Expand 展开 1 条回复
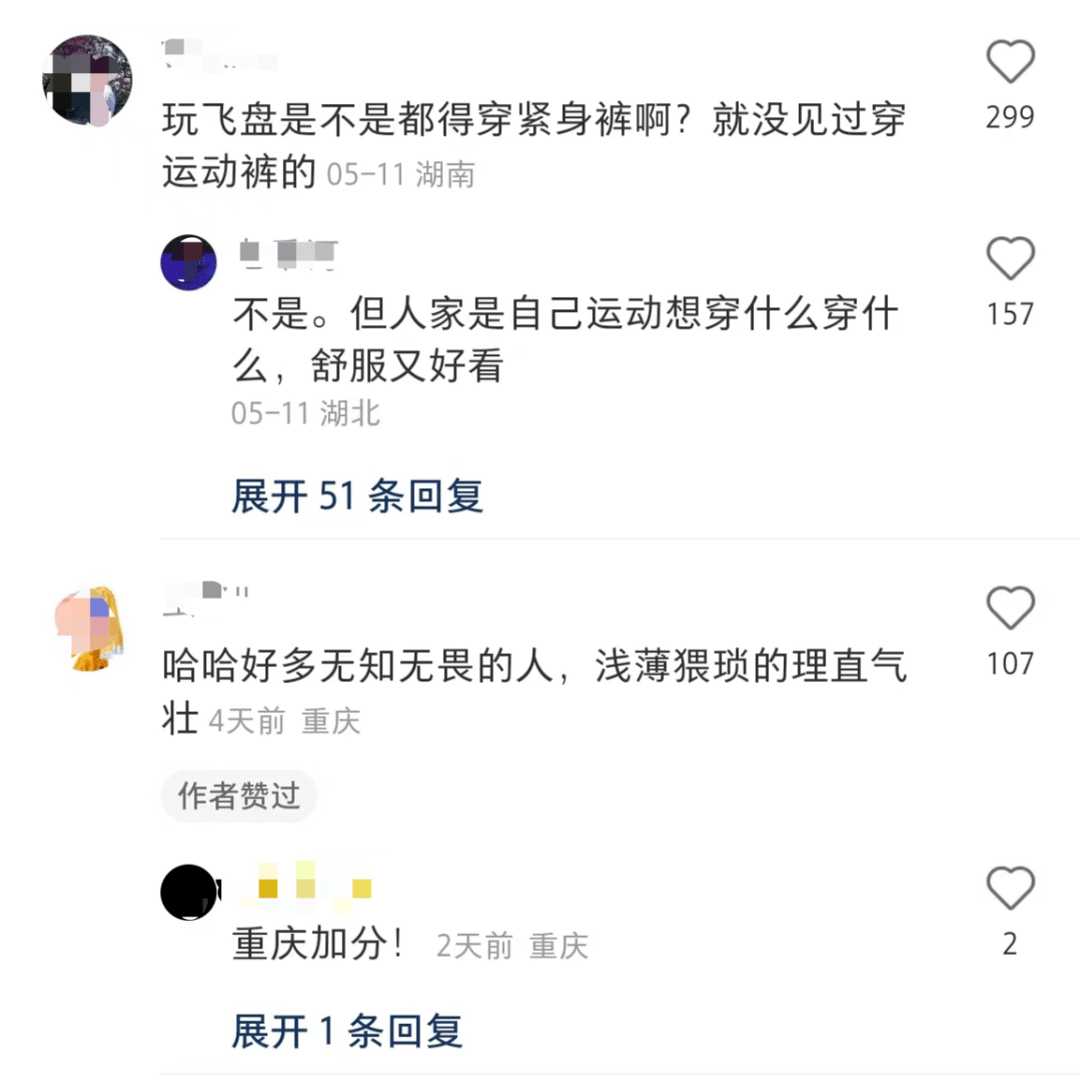The height and width of the screenshot is (1083, 1080). pyautogui.click(x=347, y=1031)
